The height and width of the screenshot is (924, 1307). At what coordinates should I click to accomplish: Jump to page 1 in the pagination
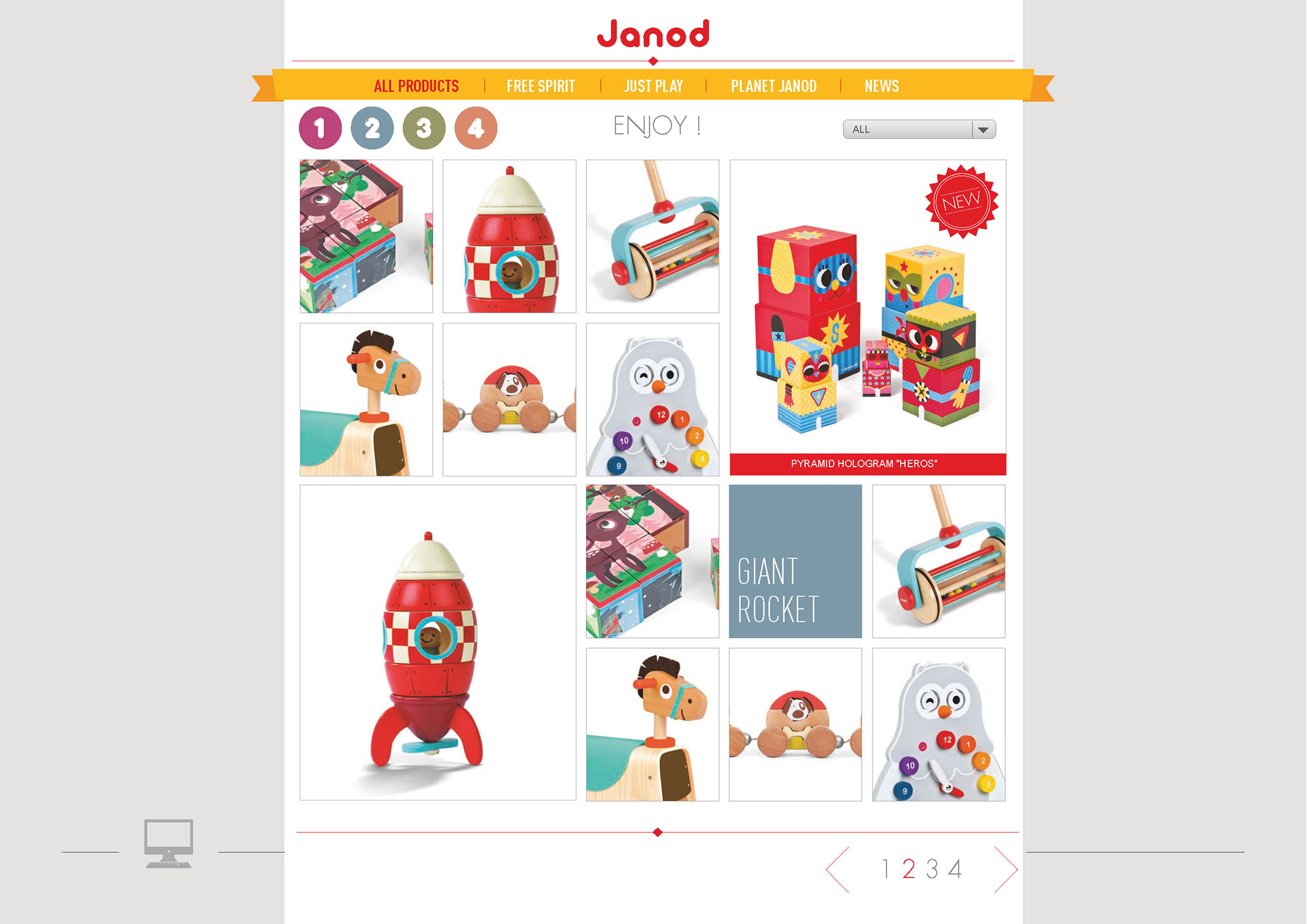(885, 870)
